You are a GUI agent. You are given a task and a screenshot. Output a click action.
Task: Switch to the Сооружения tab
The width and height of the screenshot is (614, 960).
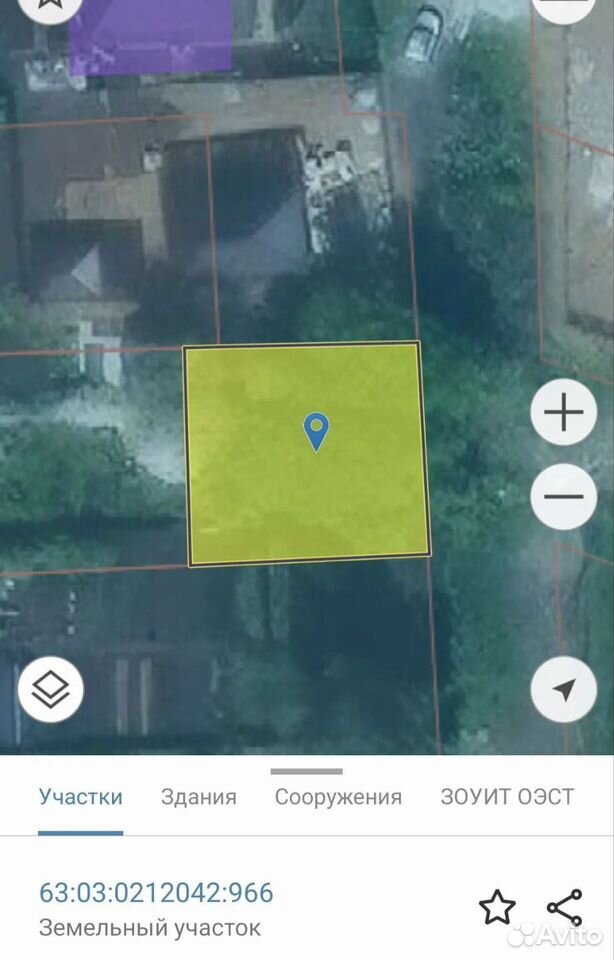pos(338,797)
